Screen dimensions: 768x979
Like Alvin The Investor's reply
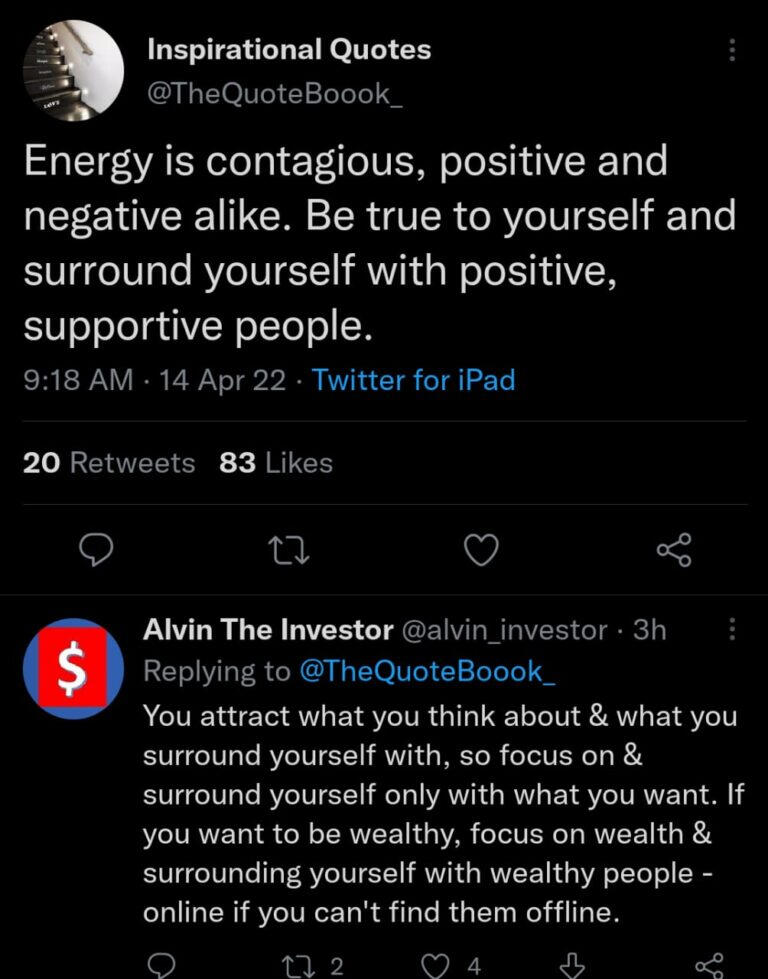(434, 964)
